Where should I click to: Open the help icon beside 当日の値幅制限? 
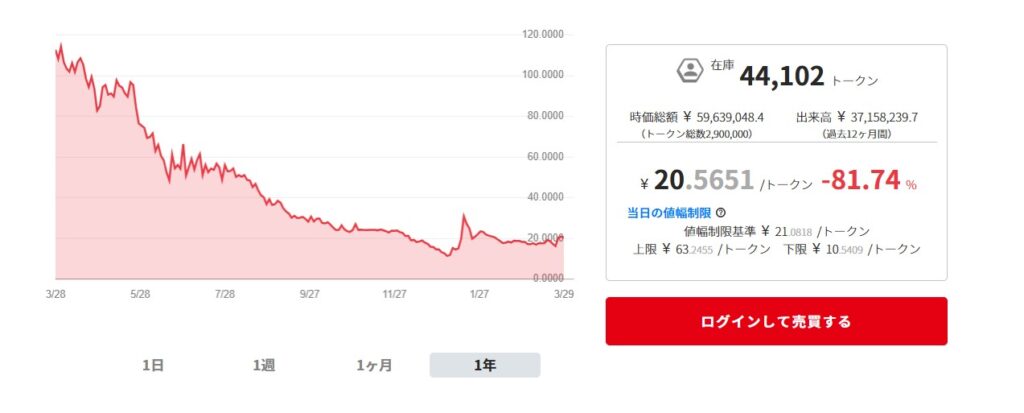pos(721,213)
